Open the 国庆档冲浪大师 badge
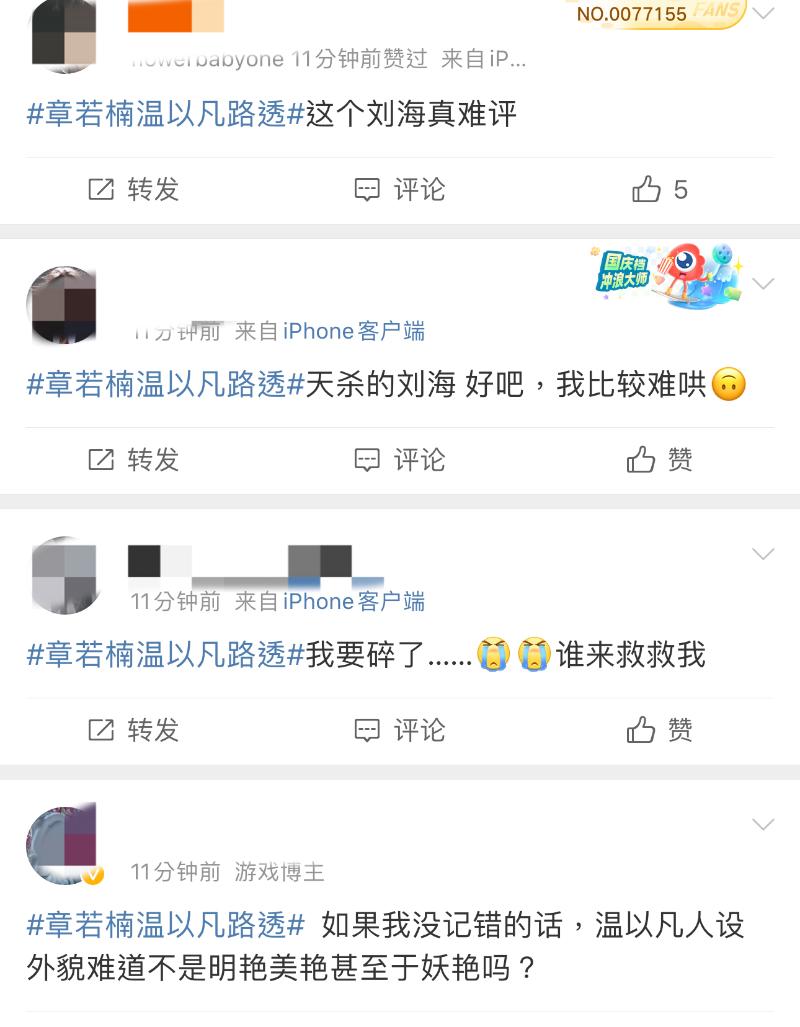This screenshot has width=800, height=1027. [x=667, y=275]
